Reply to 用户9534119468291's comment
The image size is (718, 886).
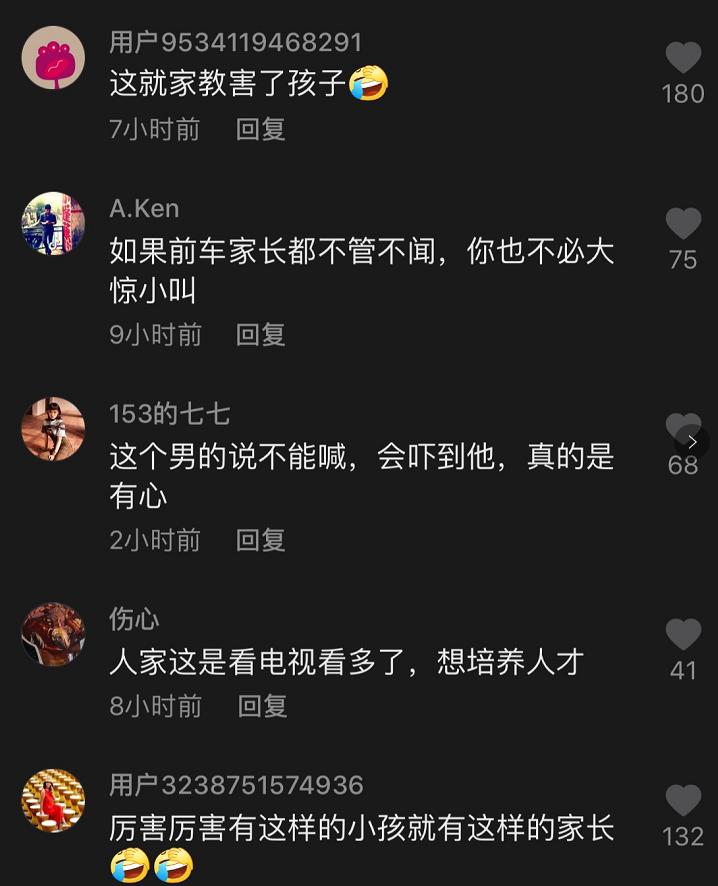(x=261, y=129)
